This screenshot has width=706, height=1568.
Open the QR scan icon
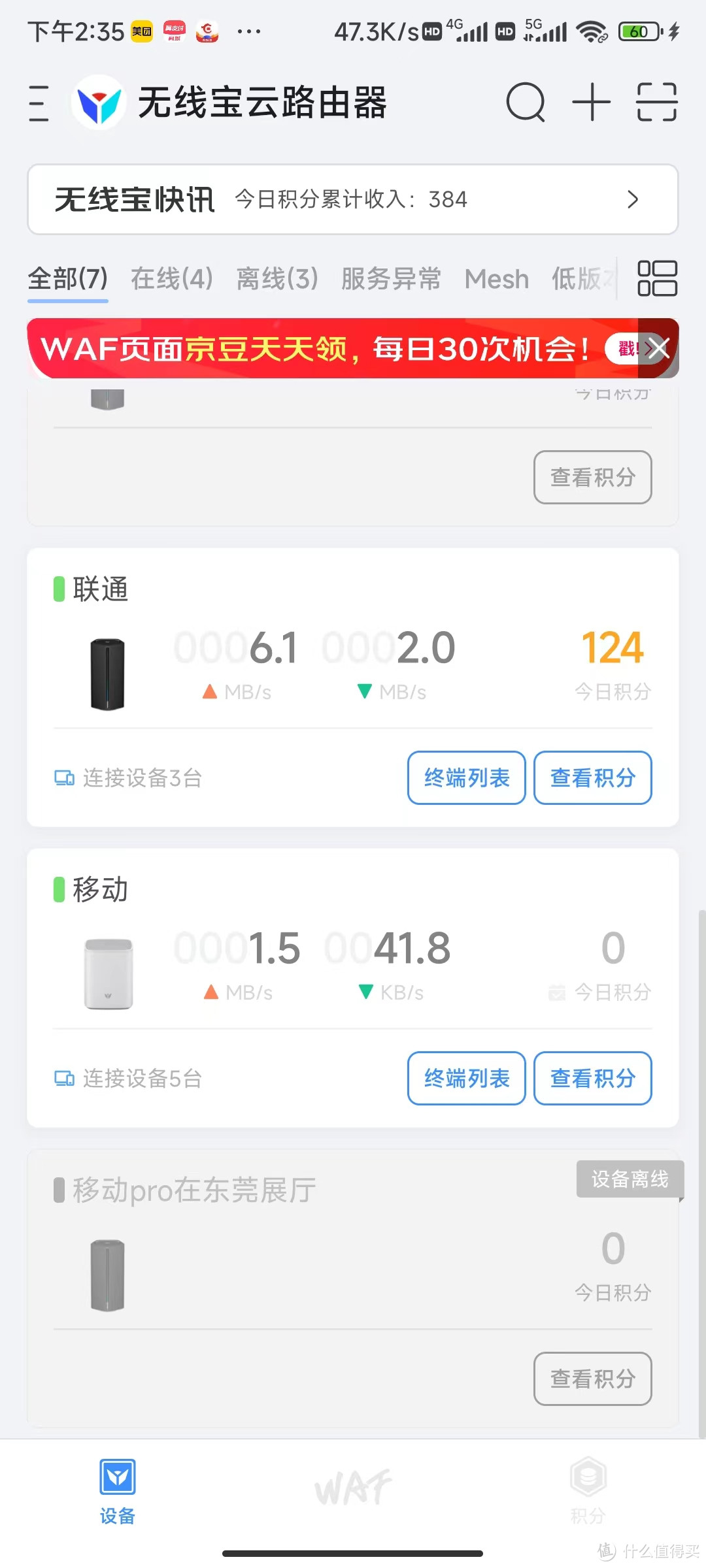(657, 103)
